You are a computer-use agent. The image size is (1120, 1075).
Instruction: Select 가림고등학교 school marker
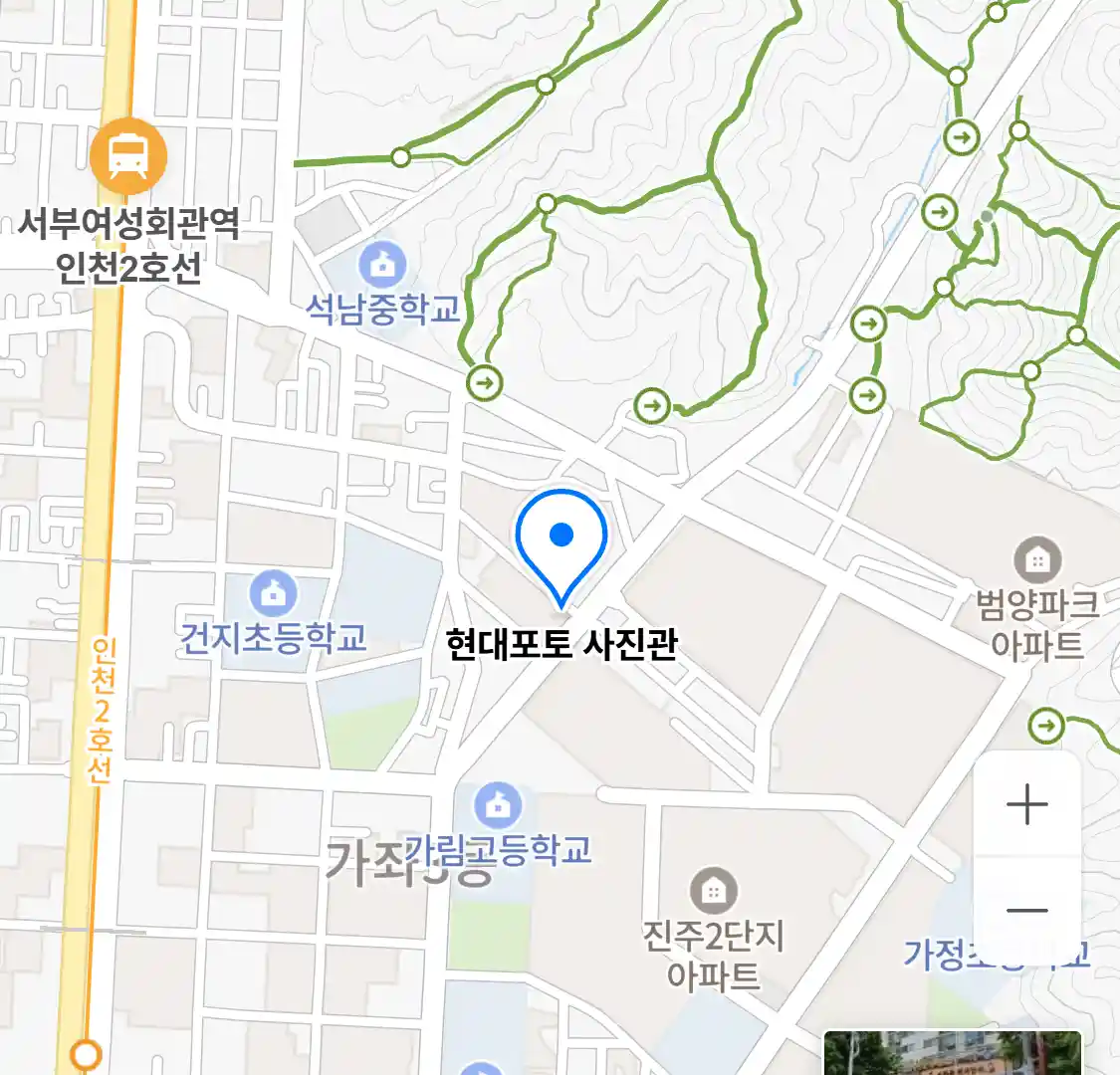point(498,805)
